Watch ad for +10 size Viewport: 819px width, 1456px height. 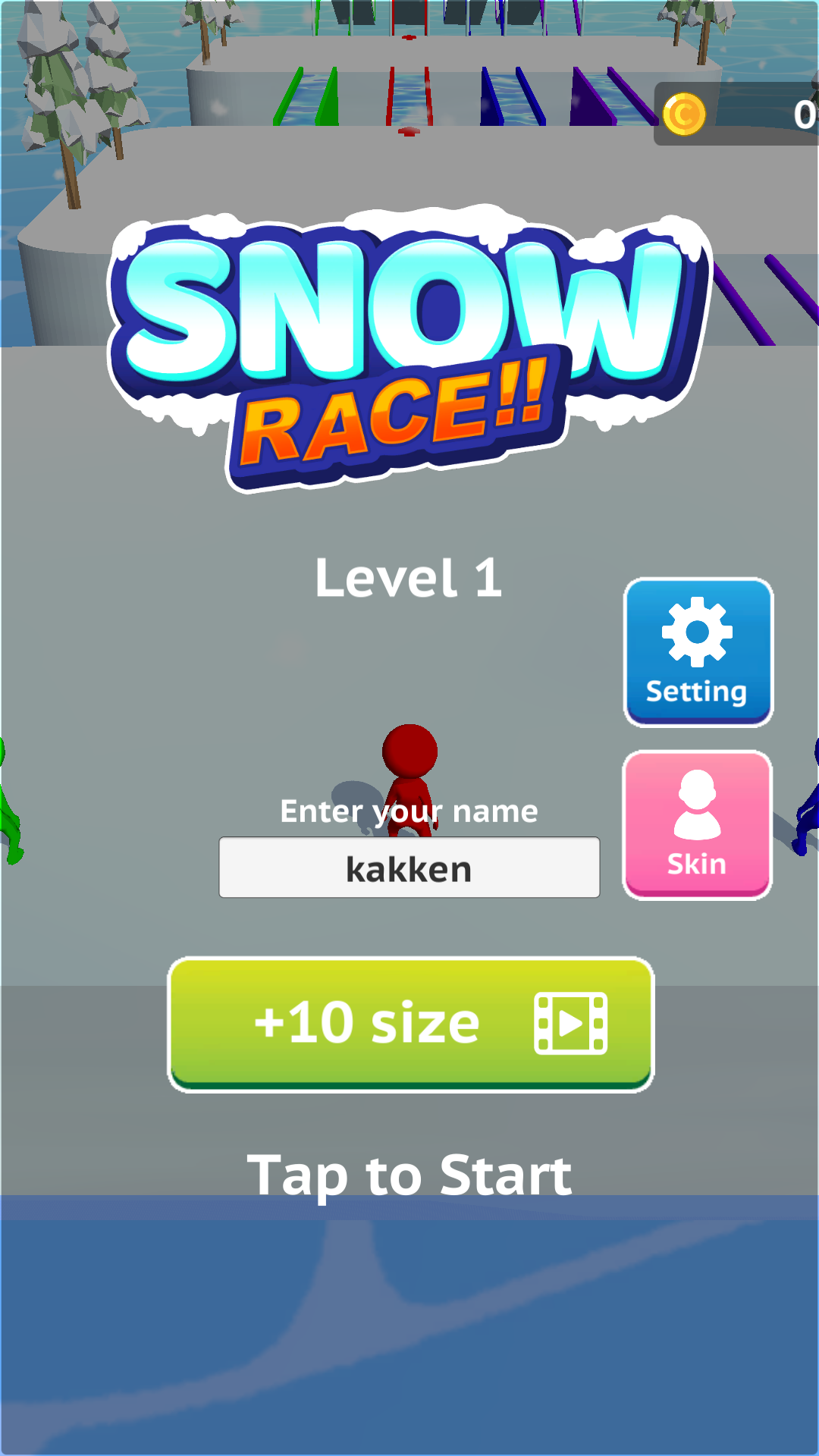click(410, 1024)
